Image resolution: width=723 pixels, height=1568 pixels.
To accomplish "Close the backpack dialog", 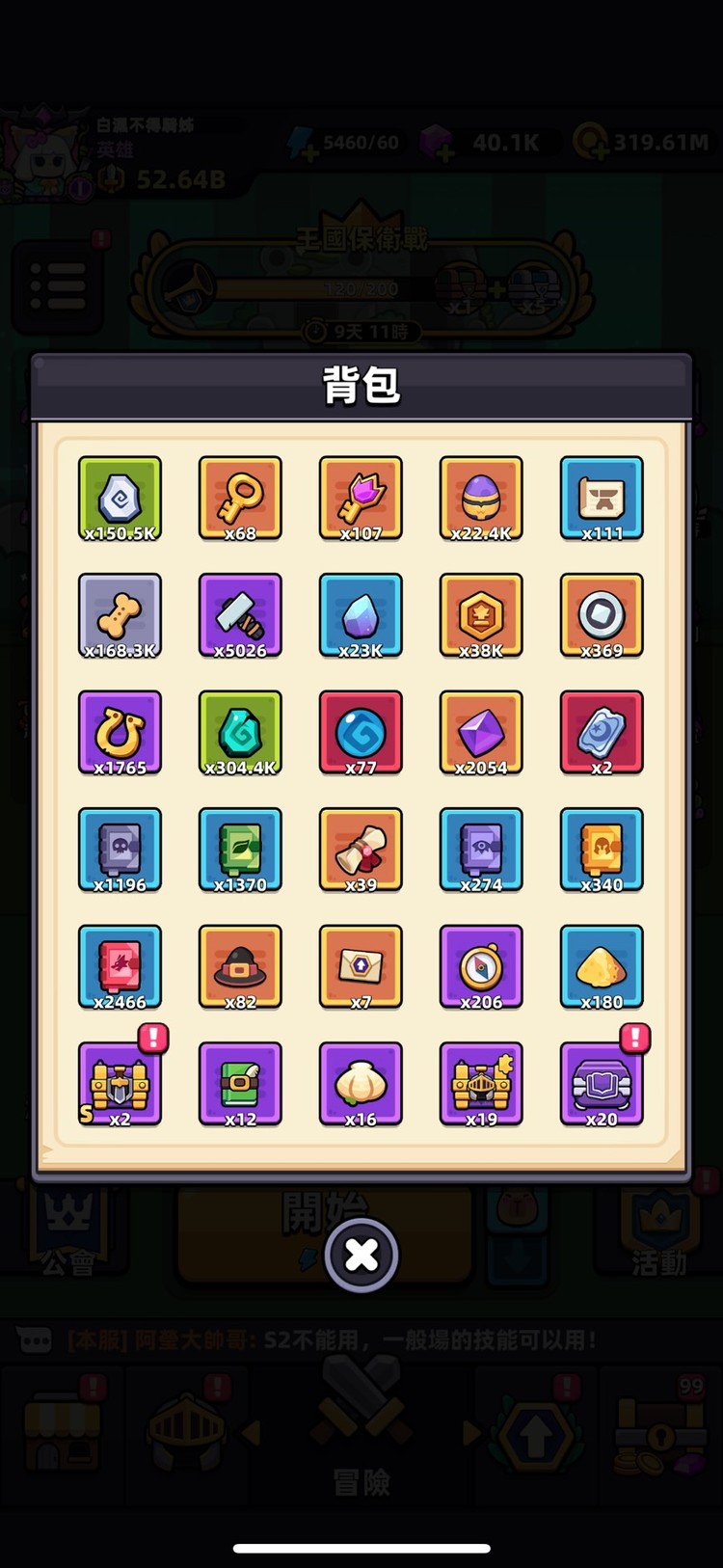I will pos(361,1255).
